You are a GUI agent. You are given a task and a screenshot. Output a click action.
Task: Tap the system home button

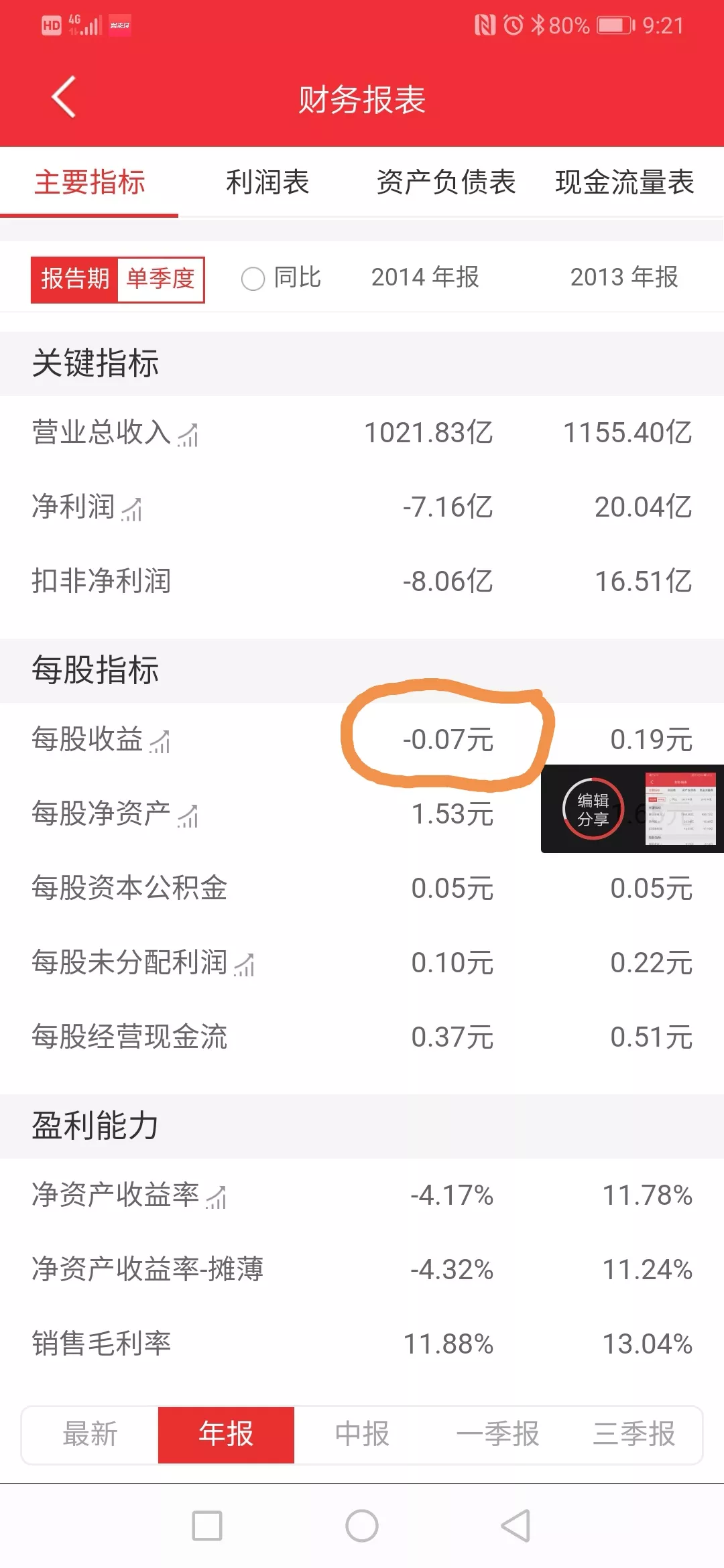(x=362, y=1526)
